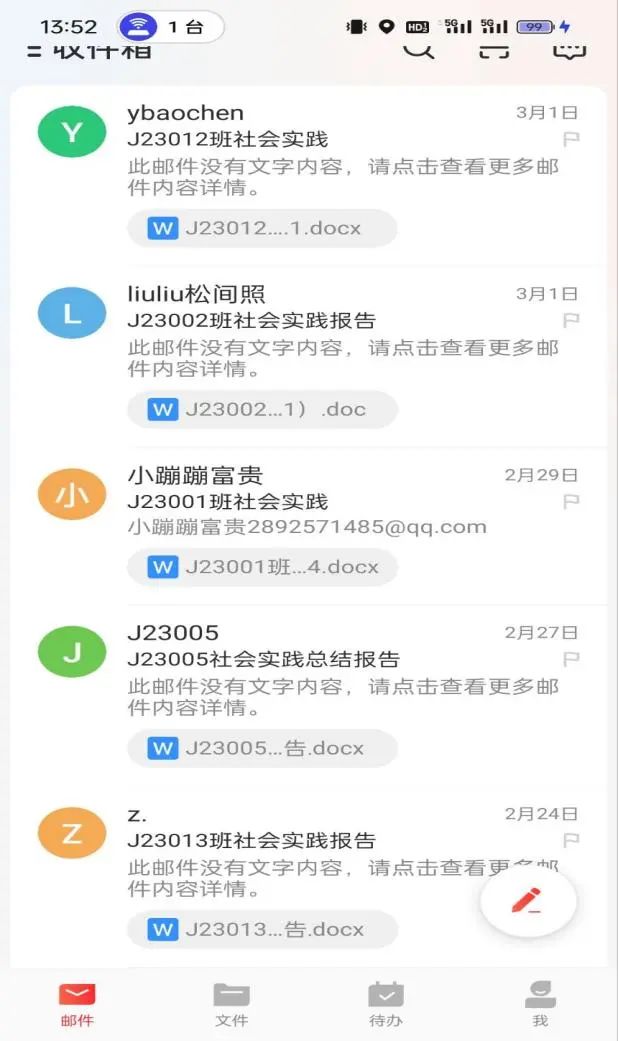Viewport: 618px width, 1041px height.
Task: Compose a new email
Action: pyautogui.click(x=528, y=901)
